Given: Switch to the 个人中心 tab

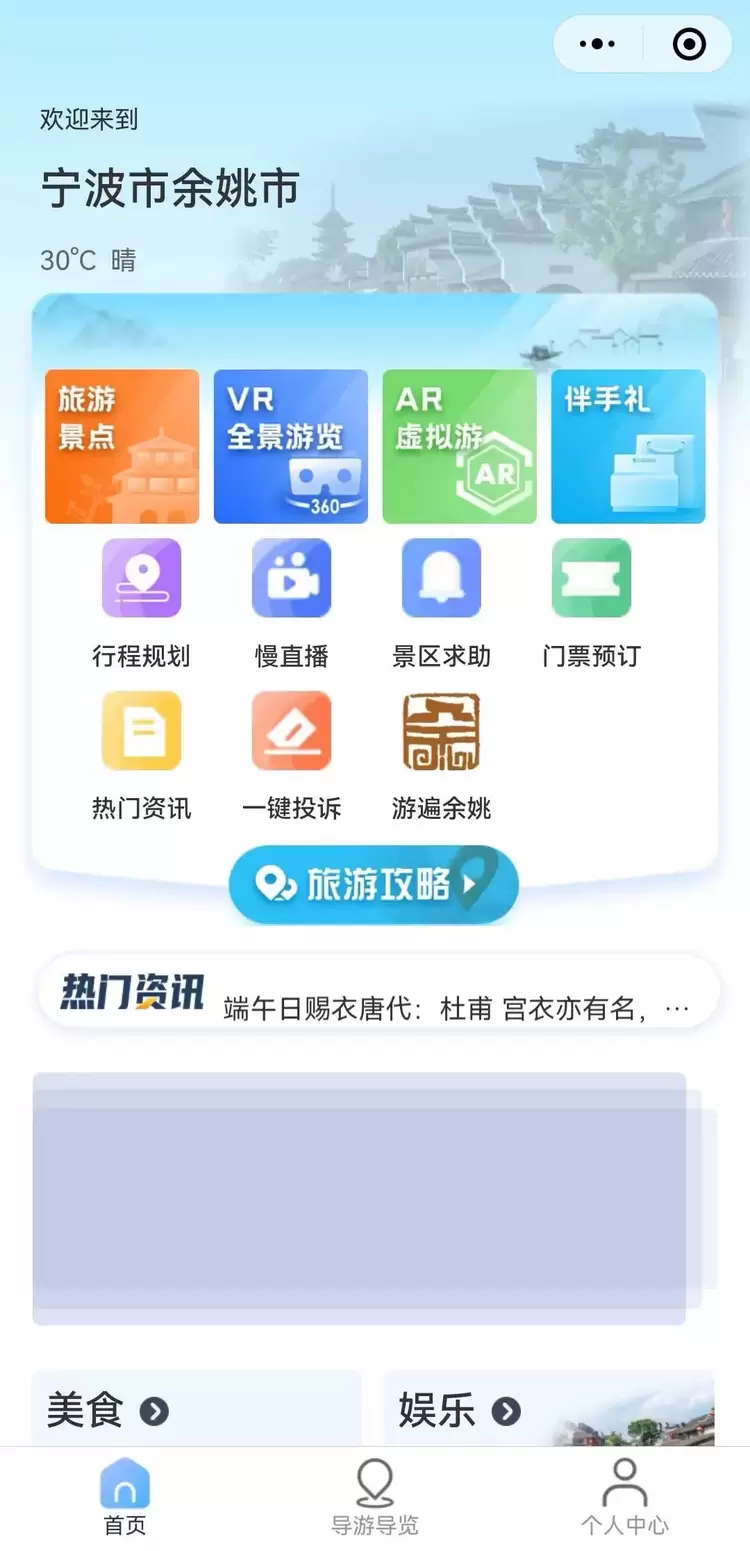Looking at the screenshot, I should 625,1496.
